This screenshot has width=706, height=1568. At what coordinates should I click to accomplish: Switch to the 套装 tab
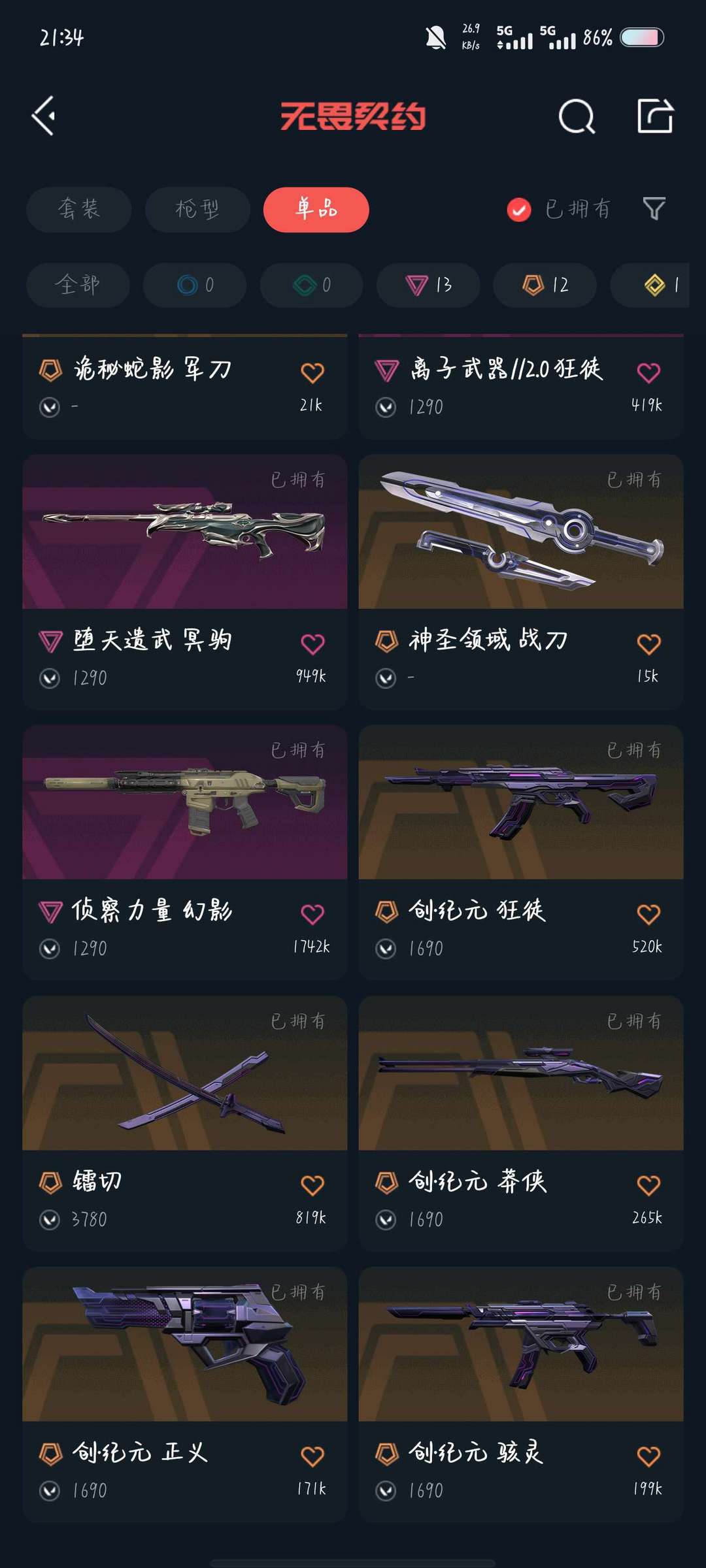click(x=78, y=209)
